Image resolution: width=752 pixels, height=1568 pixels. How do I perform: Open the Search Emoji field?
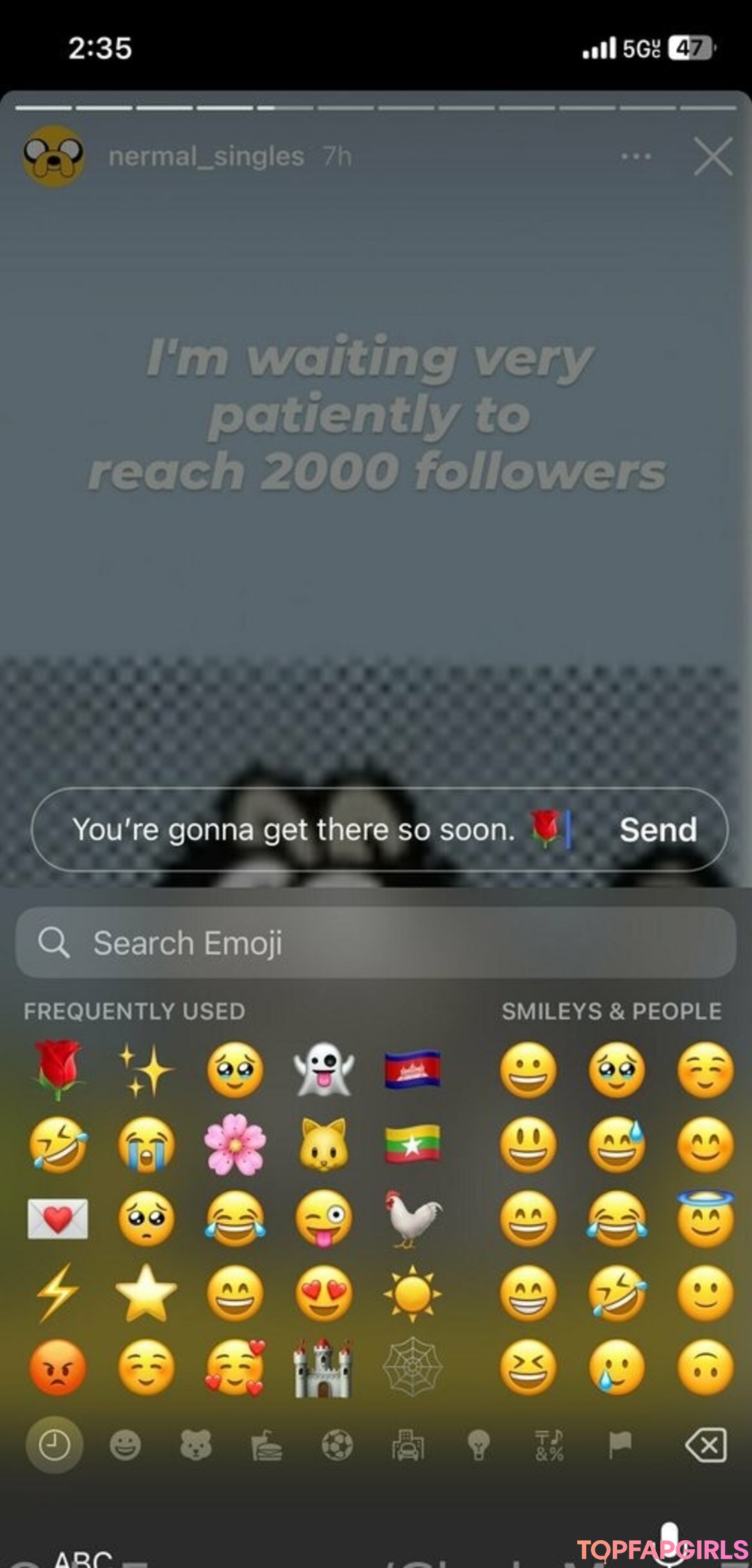click(x=376, y=942)
